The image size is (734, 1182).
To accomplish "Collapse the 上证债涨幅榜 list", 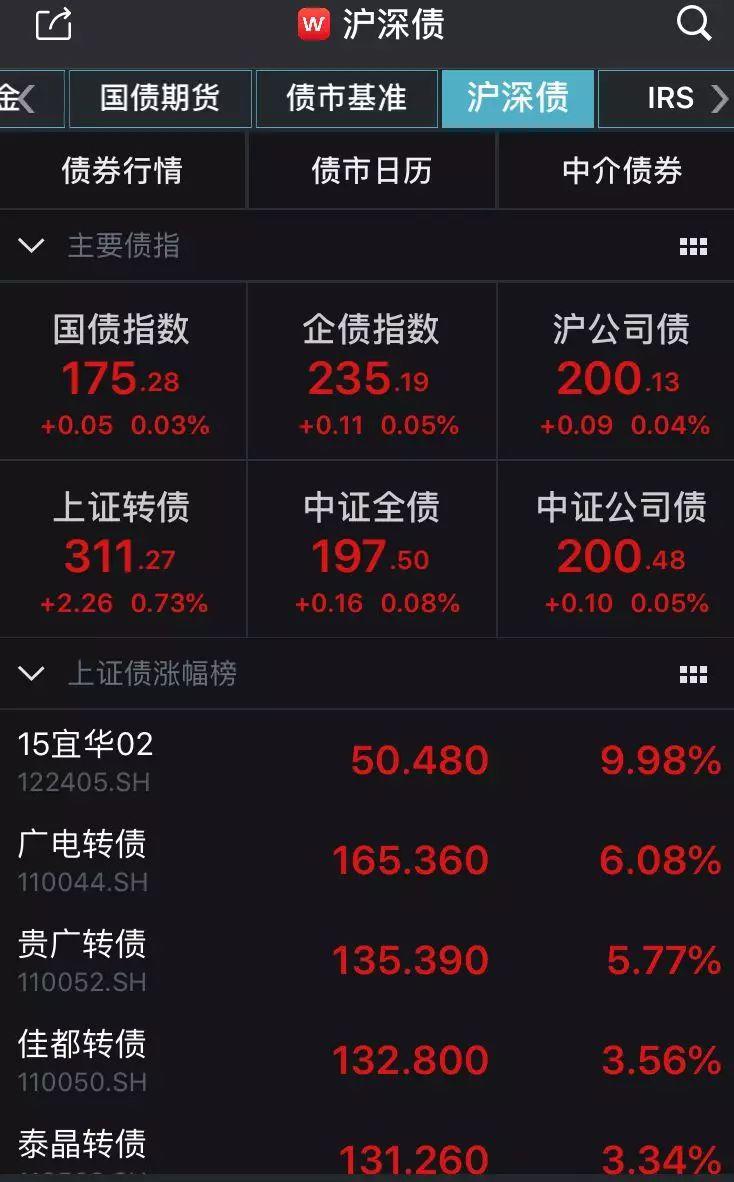I will 31,673.
